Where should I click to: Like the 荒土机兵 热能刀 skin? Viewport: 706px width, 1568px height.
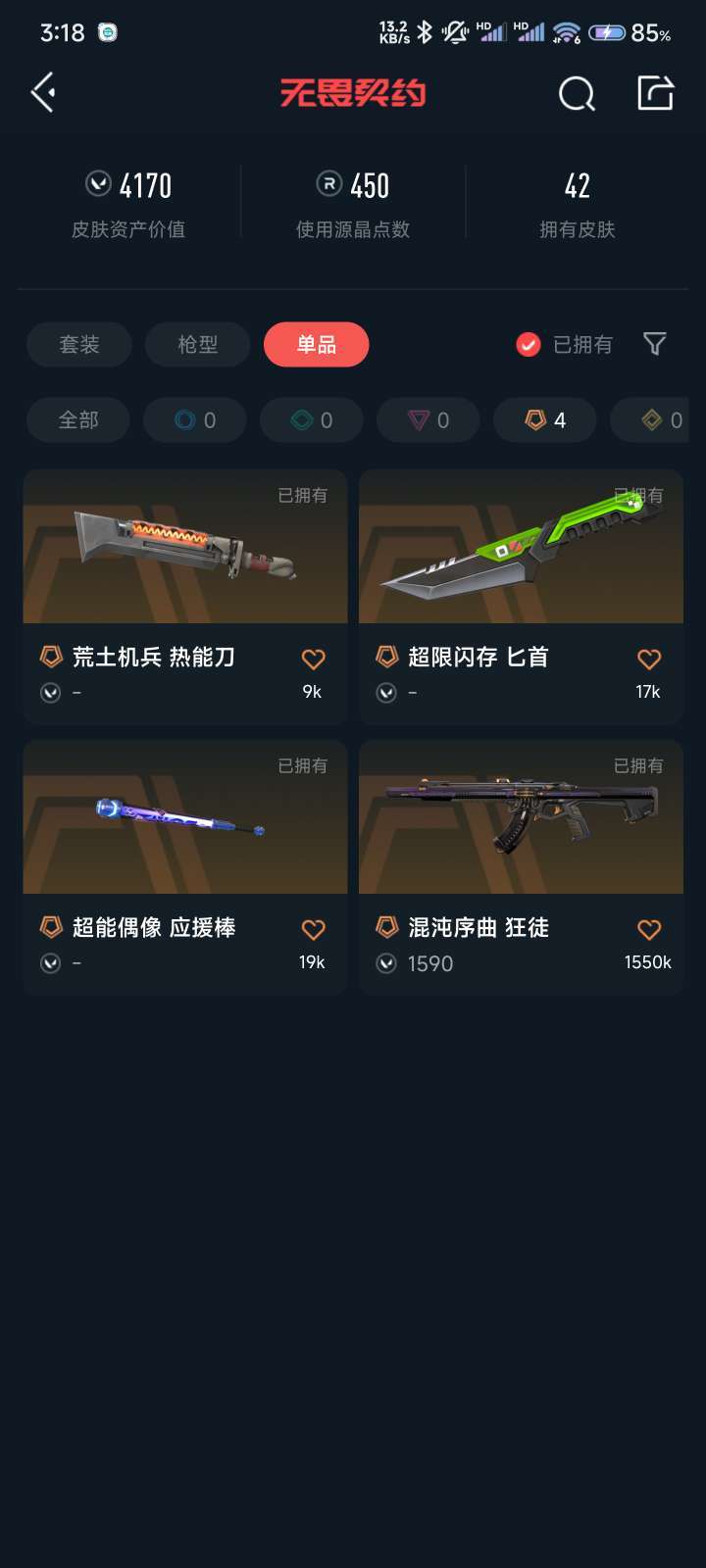[x=313, y=660]
